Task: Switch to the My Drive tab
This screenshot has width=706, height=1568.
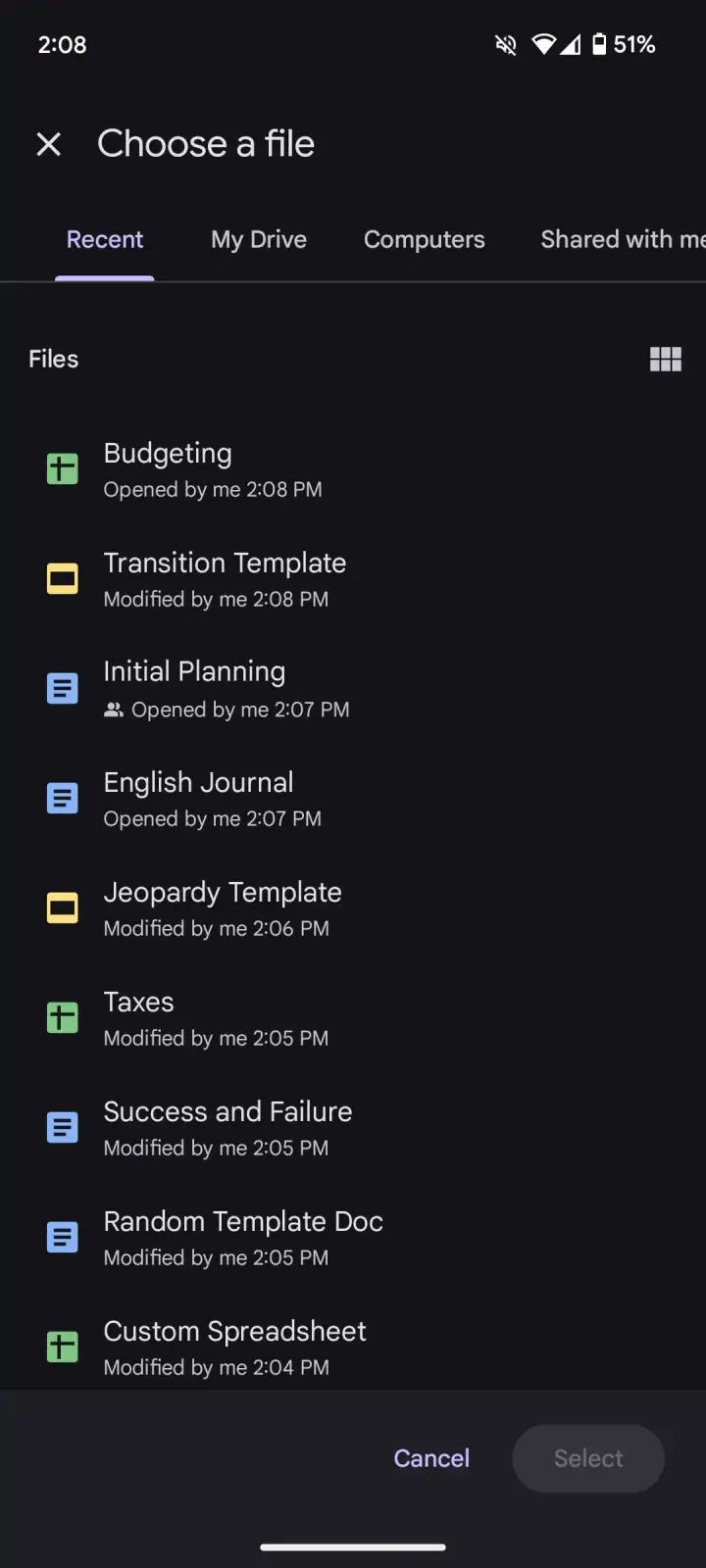Action: (x=258, y=239)
